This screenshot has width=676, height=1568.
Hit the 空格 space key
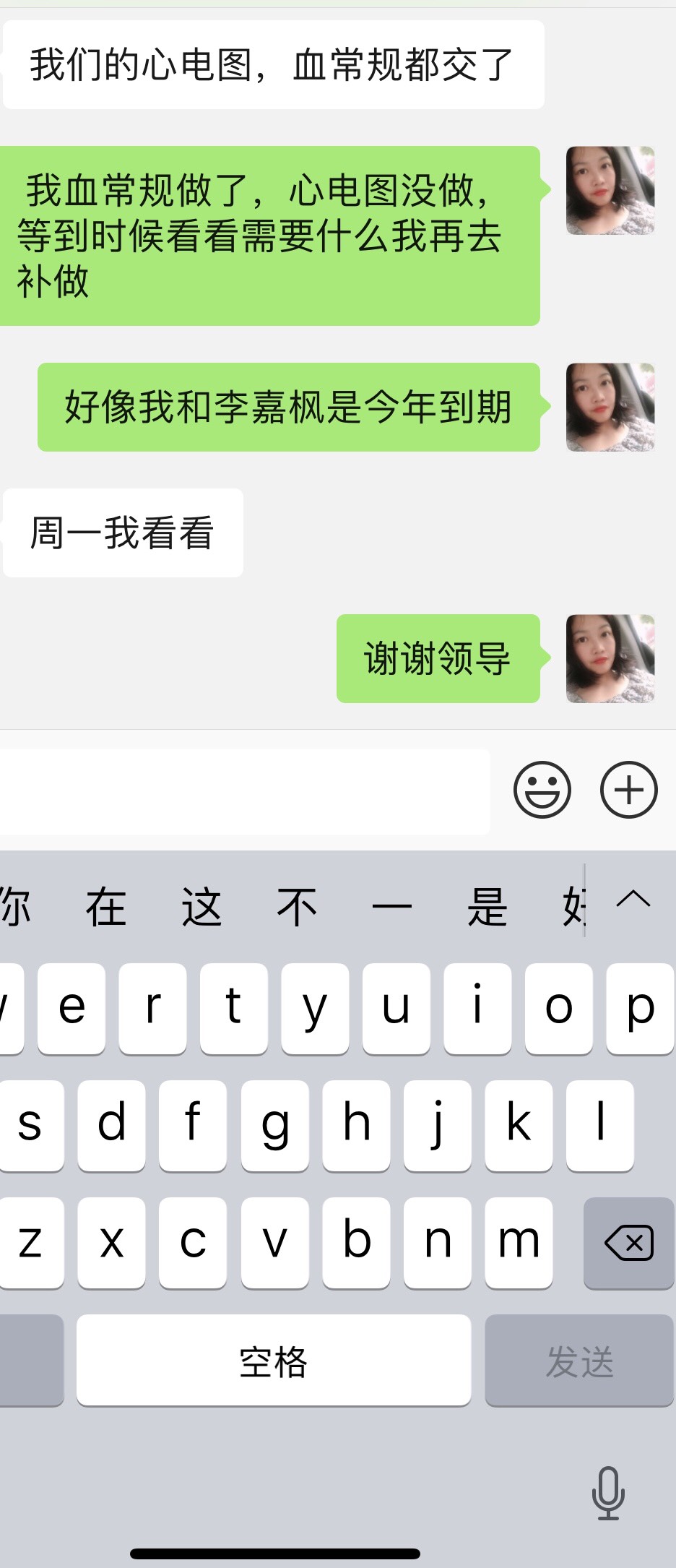tap(274, 1361)
